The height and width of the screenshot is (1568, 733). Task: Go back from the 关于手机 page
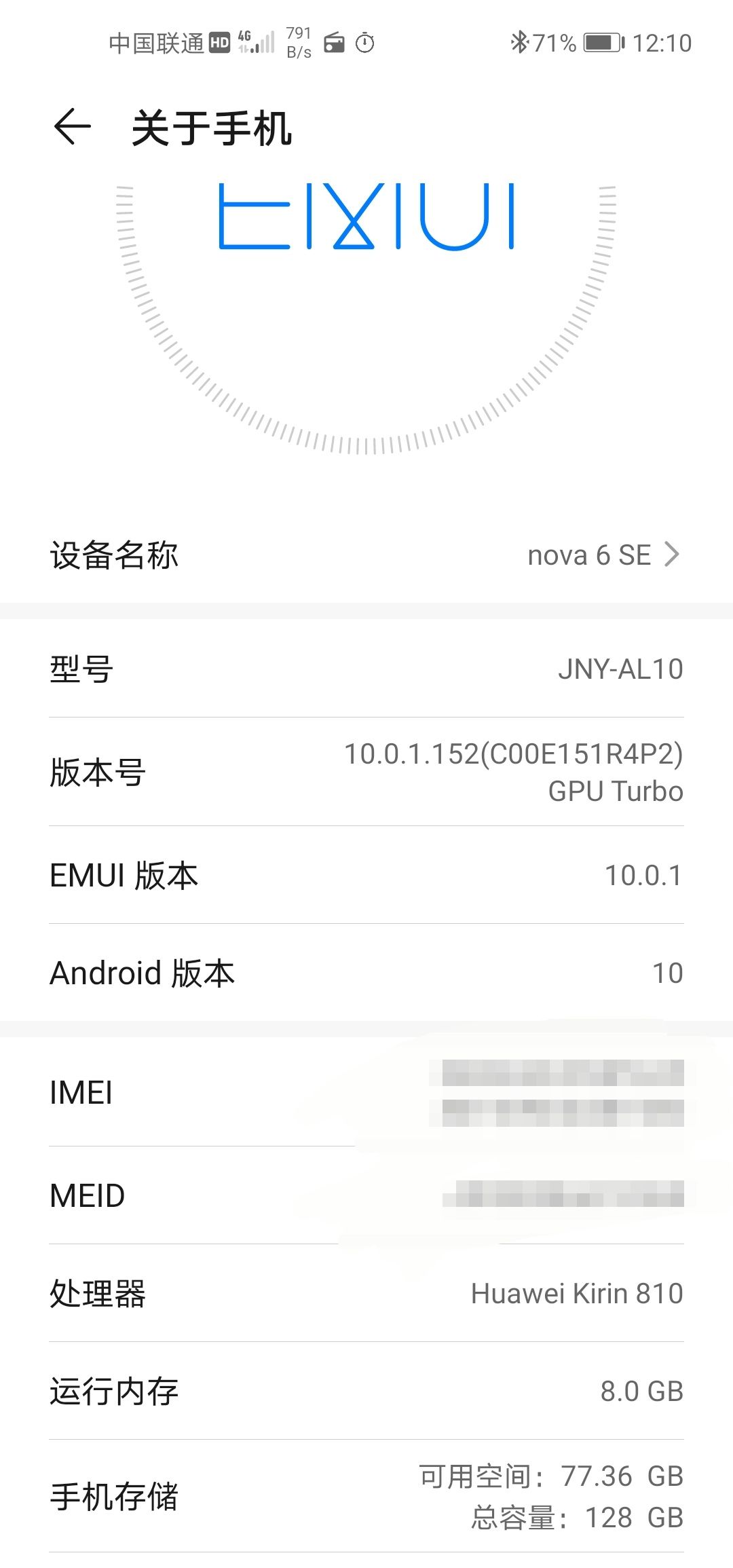[x=72, y=127]
